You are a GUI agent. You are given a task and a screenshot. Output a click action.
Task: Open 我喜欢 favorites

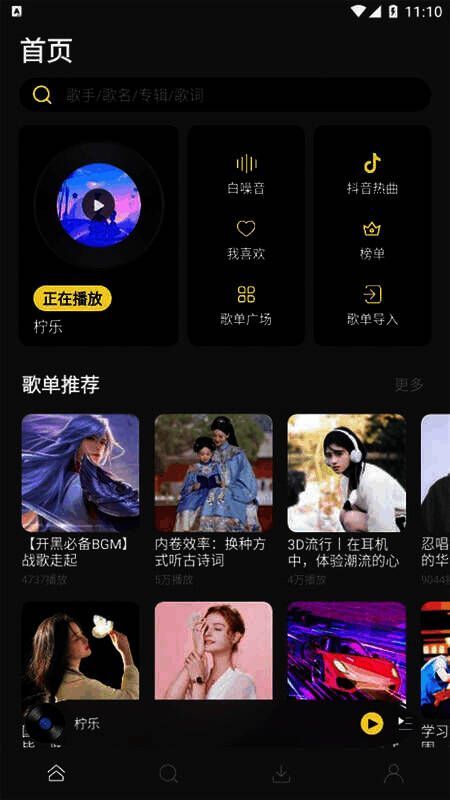[x=246, y=240]
